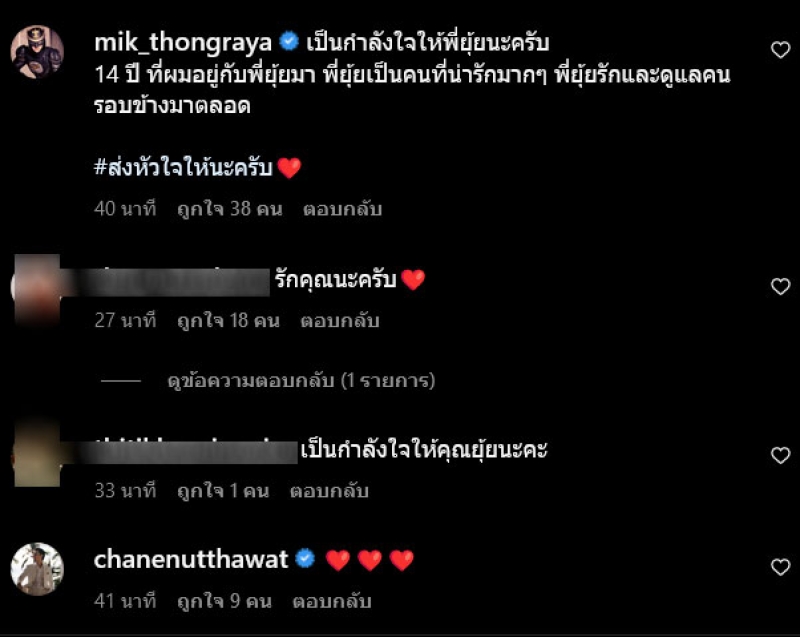Reply to mik_thongraya's comment

coord(342,210)
